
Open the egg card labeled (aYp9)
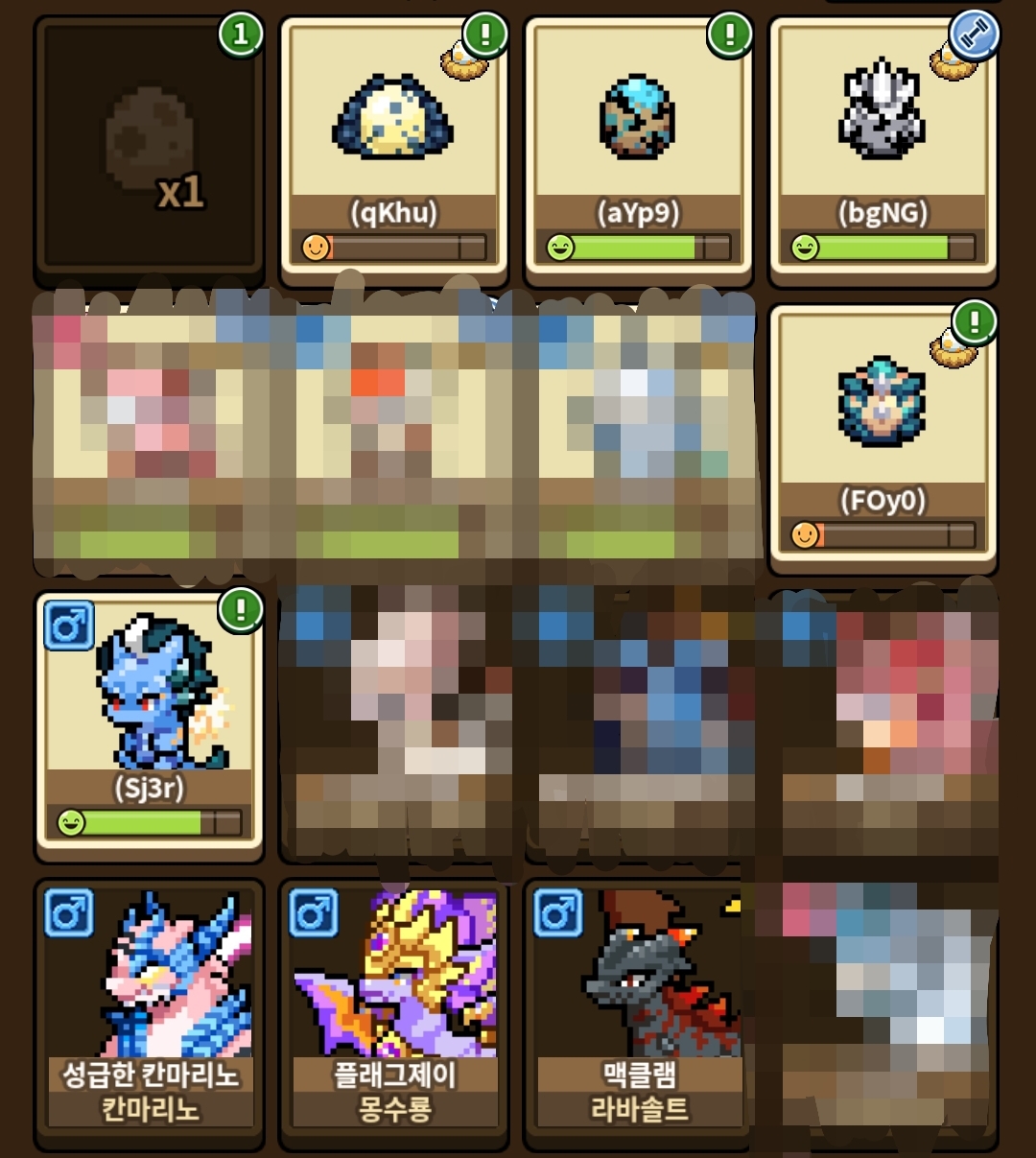638,149
